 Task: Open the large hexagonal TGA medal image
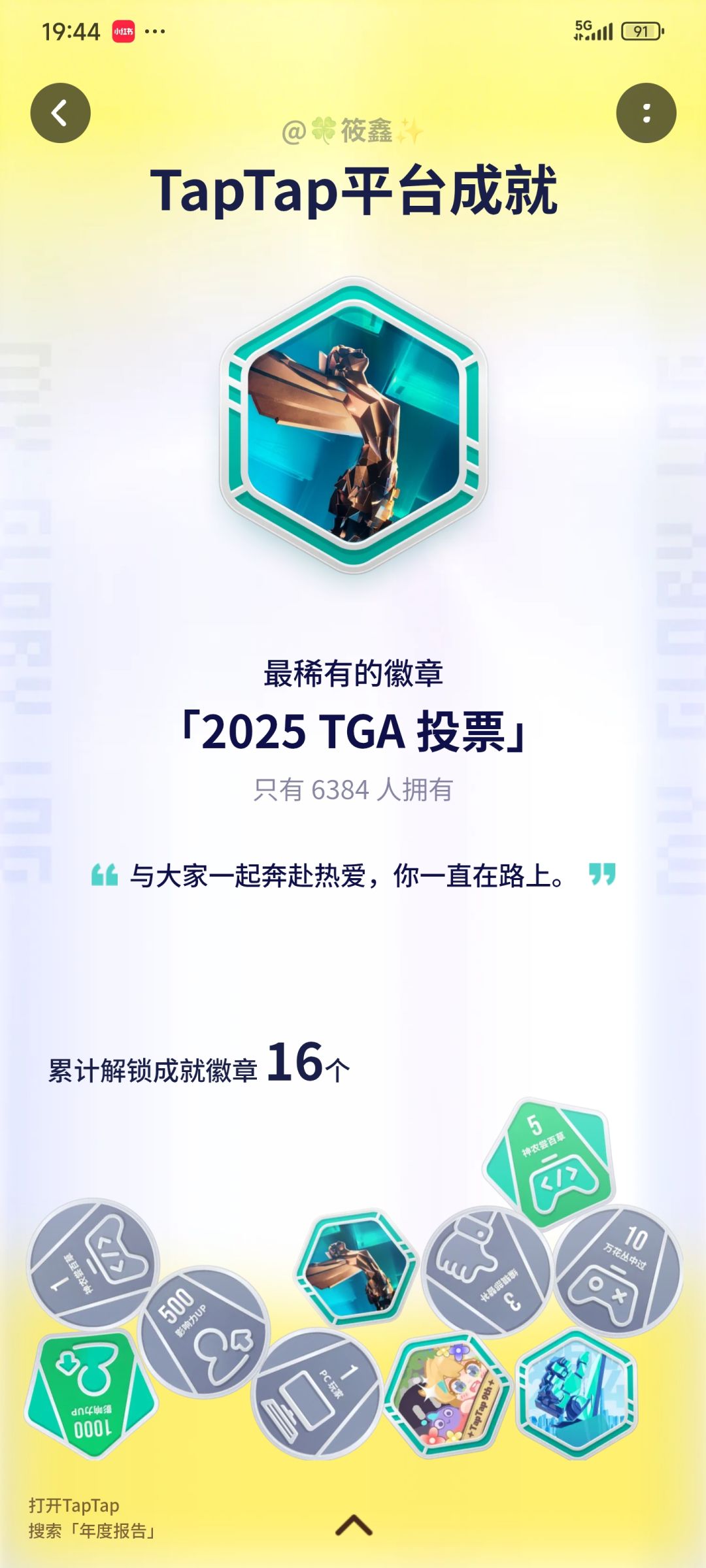pyautogui.click(x=353, y=428)
